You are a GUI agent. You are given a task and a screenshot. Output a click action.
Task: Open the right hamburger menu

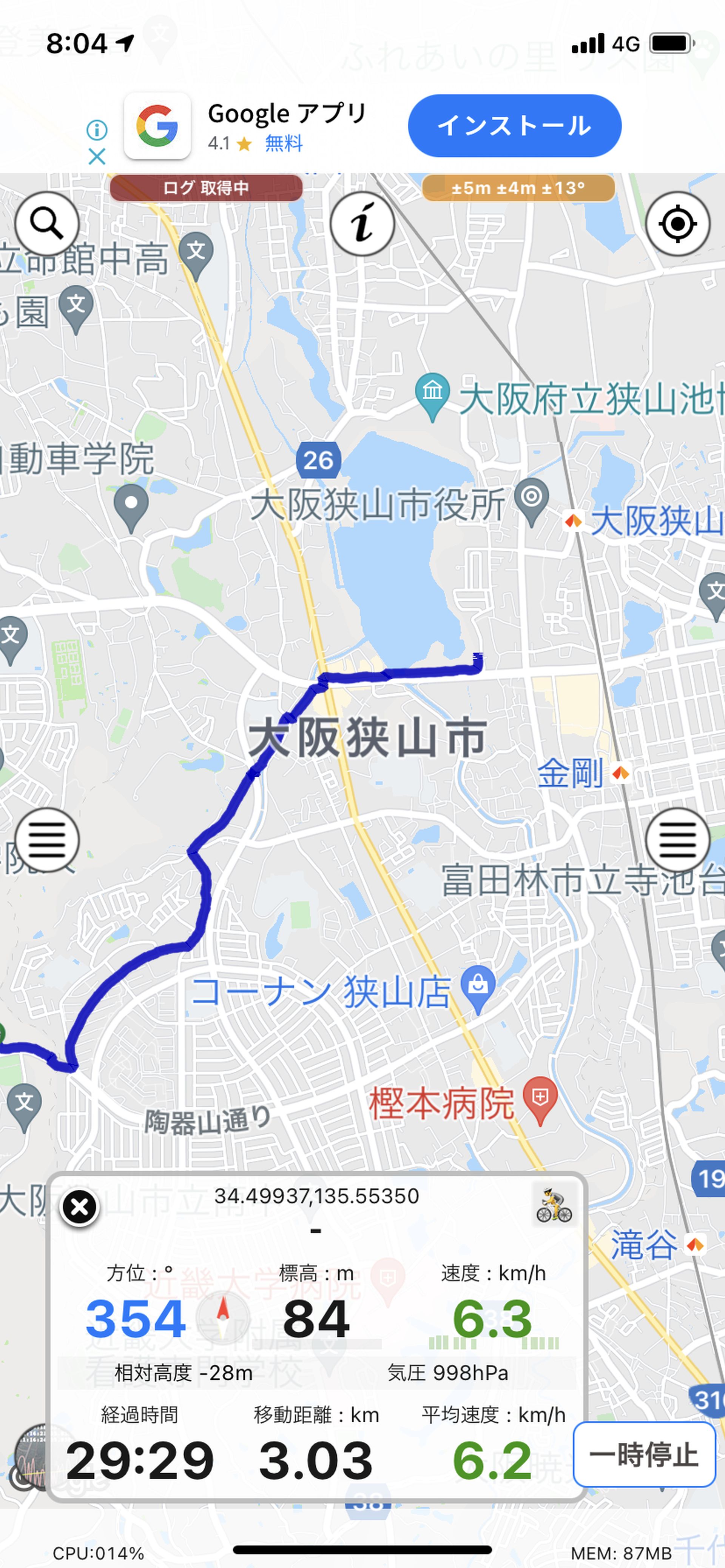pos(677,840)
